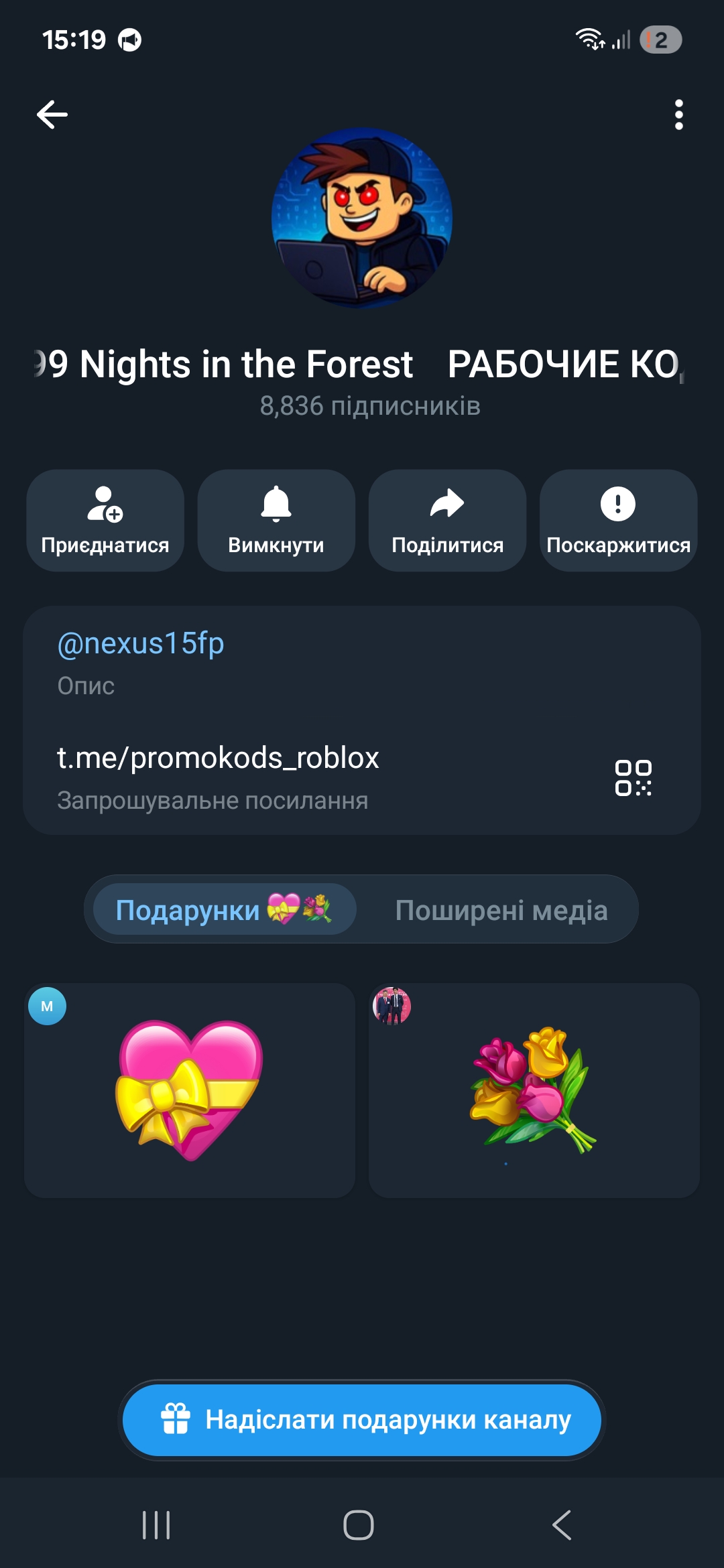This screenshot has width=724, height=1568.
Task: Tap the gift icon on the send gifts button
Action: tap(176, 1419)
